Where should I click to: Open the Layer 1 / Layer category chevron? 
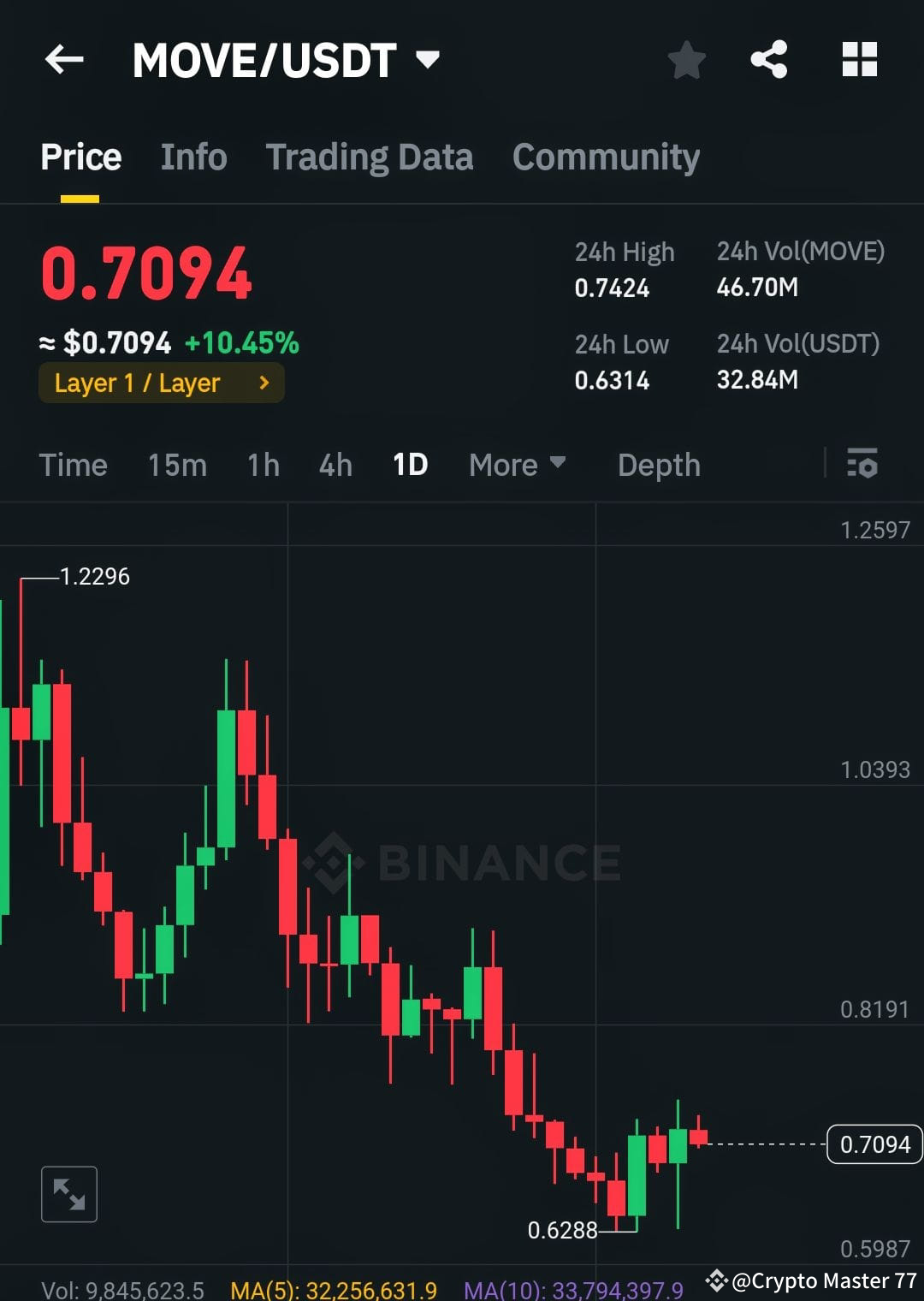click(x=263, y=383)
